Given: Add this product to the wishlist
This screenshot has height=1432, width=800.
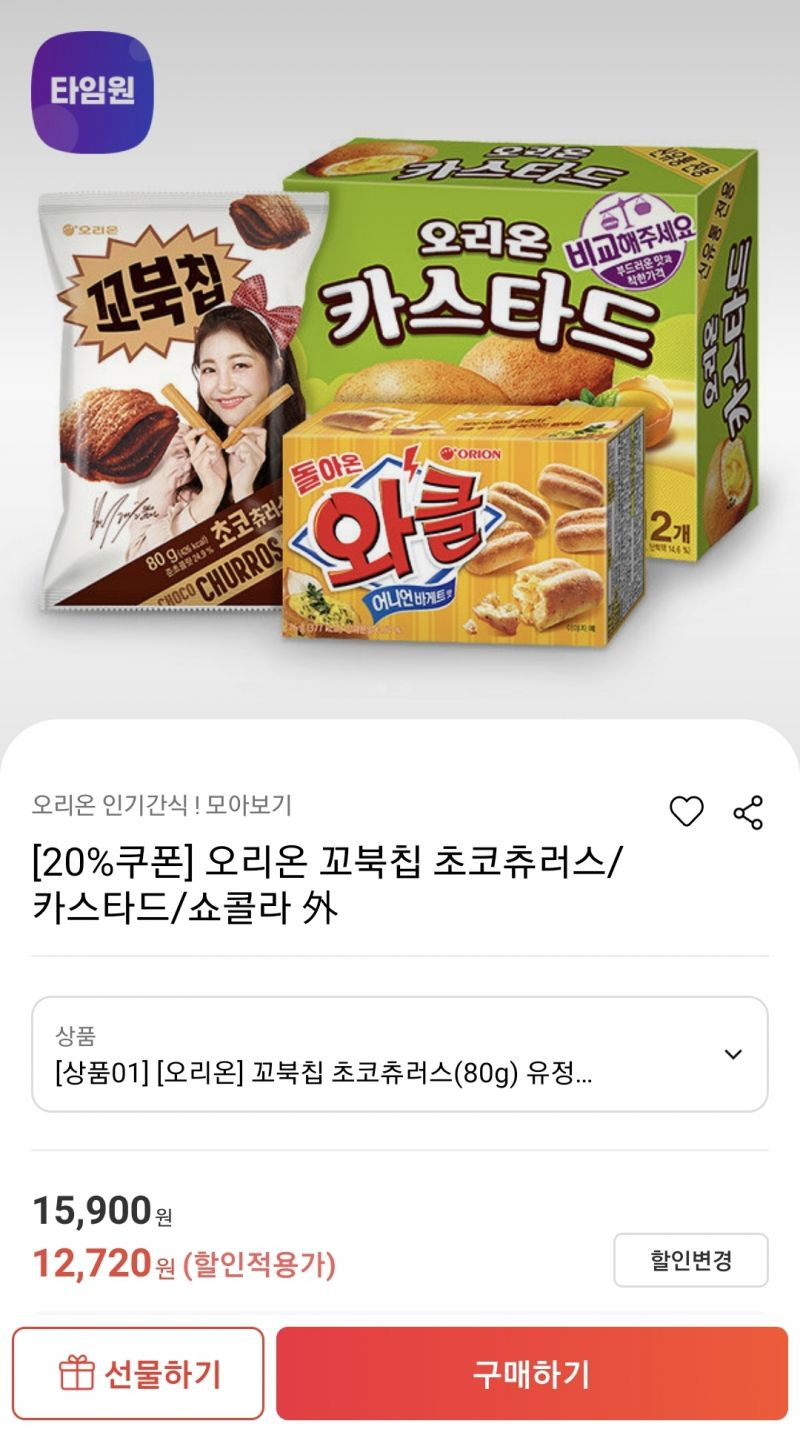Looking at the screenshot, I should [x=686, y=812].
